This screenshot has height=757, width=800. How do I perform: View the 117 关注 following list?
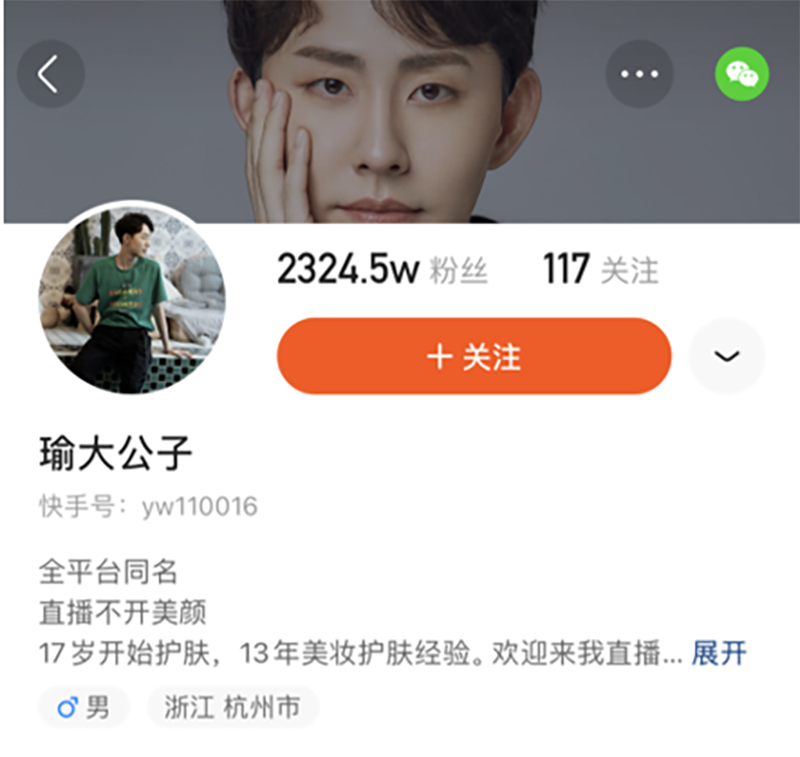[x=600, y=270]
